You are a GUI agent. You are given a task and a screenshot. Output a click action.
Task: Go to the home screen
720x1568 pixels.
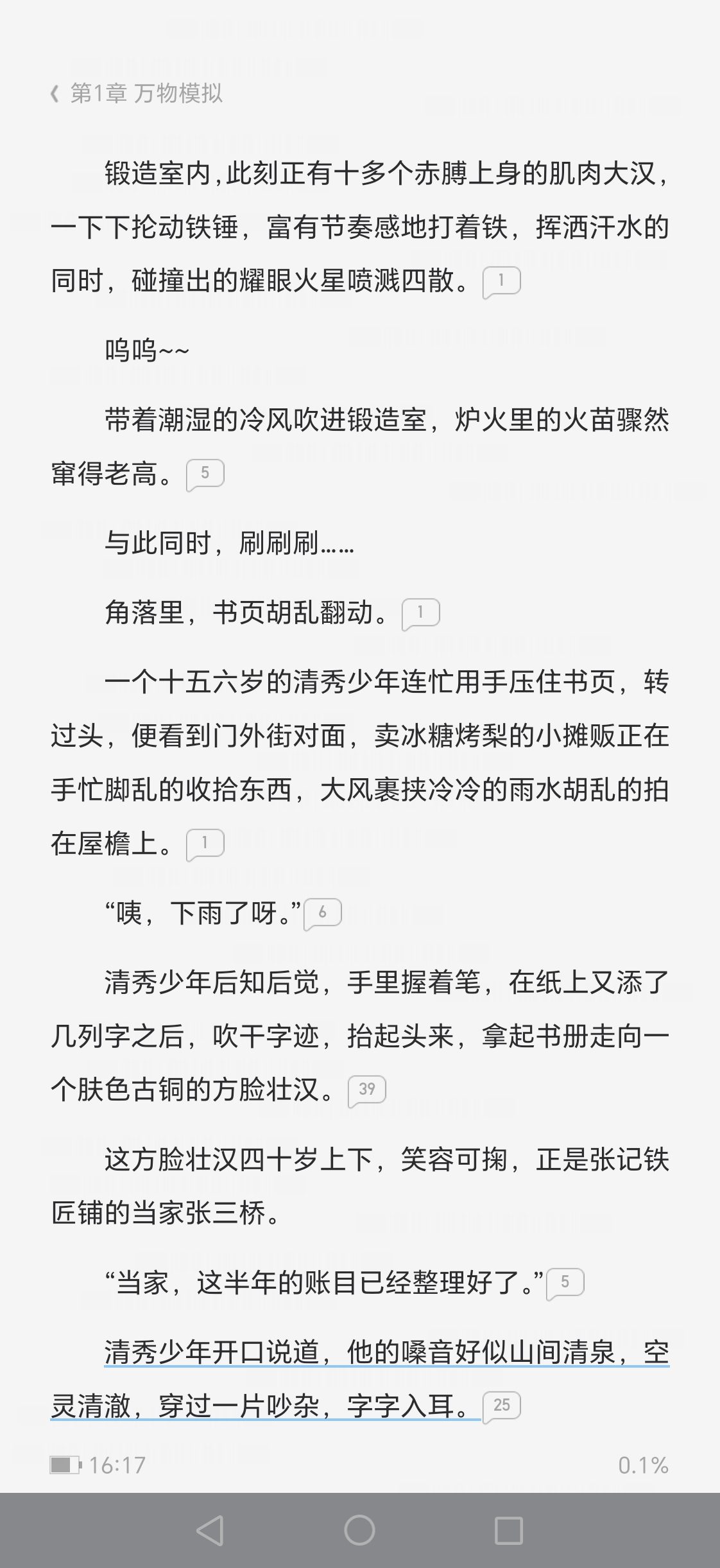(359, 1531)
